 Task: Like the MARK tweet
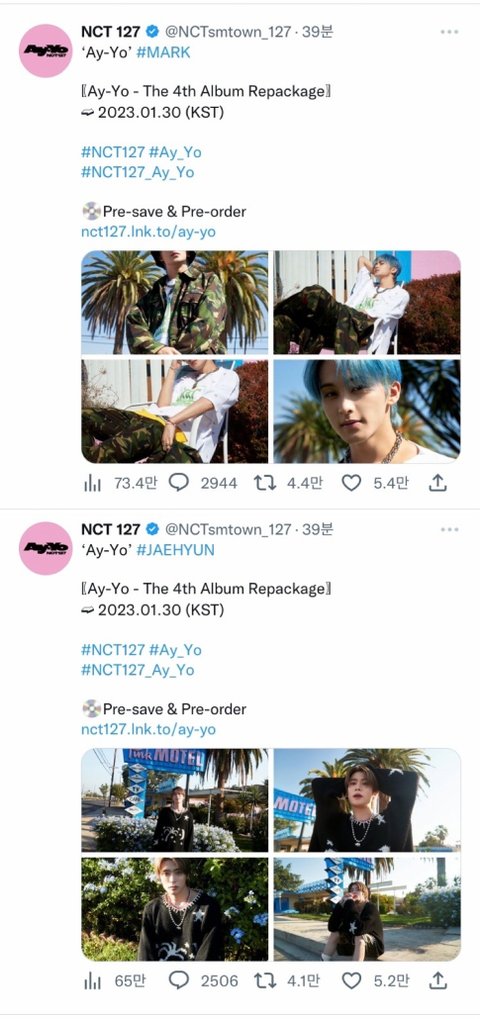click(x=351, y=483)
